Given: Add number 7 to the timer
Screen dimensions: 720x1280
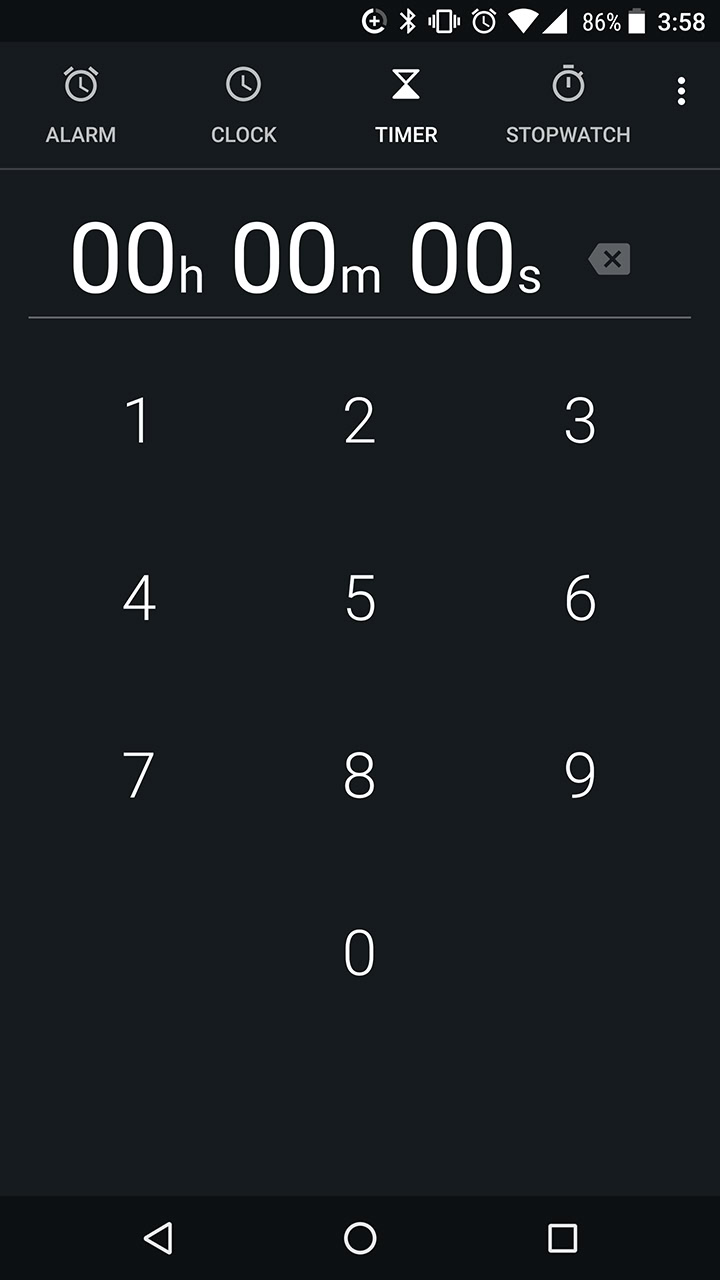Looking at the screenshot, I should point(138,775).
